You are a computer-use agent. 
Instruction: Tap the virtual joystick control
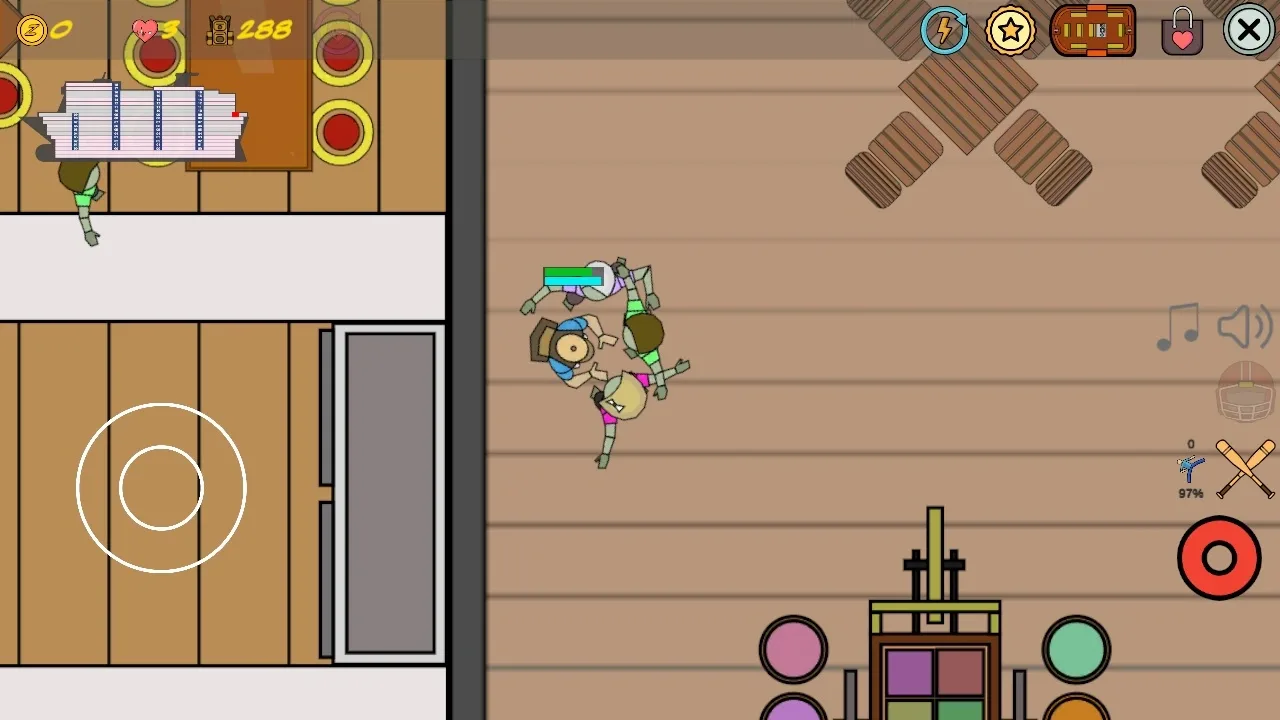click(x=161, y=488)
